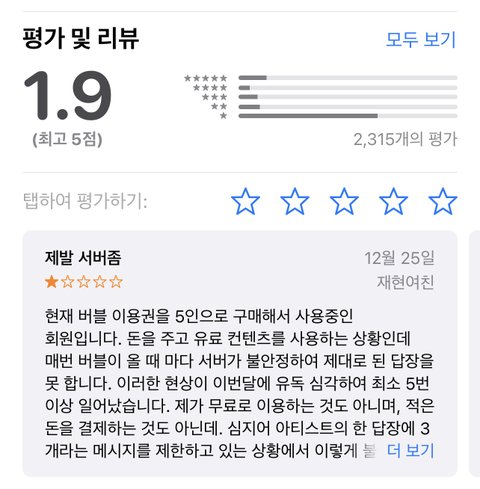Image resolution: width=480 pixels, height=489 pixels.
Task: Open 모두 보기 to see all reviews
Action: click(x=421, y=40)
